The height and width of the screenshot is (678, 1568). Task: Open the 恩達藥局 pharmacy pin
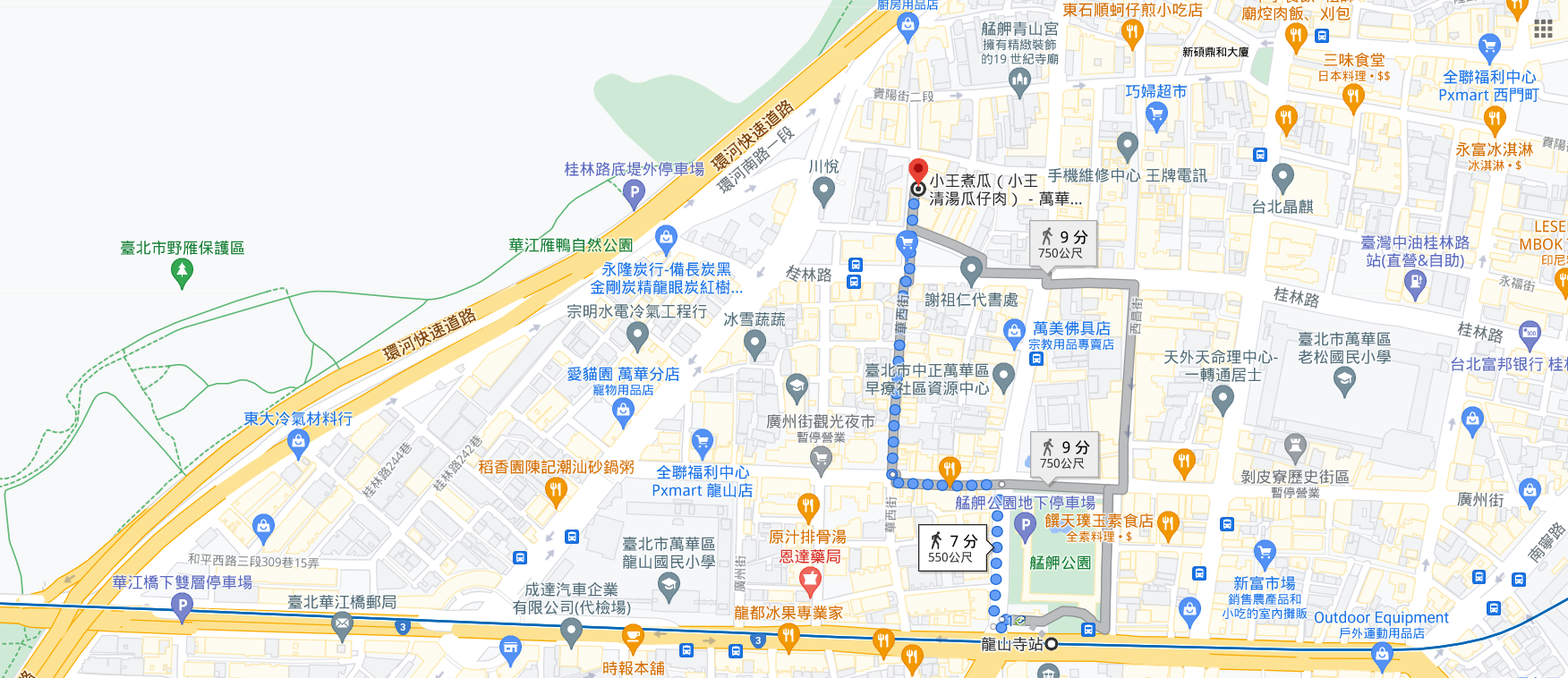click(810, 581)
